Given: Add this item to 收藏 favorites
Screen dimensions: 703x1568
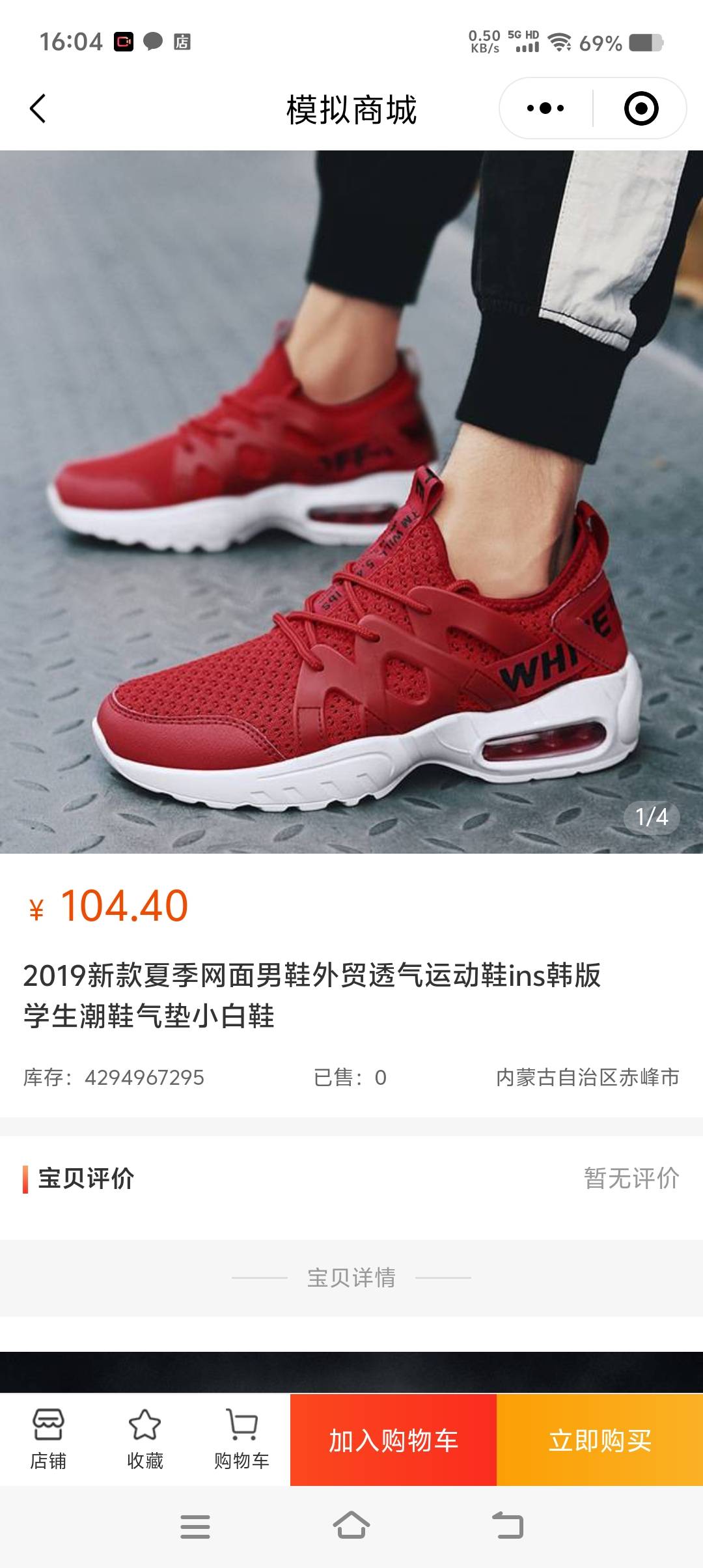Looking at the screenshot, I should tap(145, 1440).
